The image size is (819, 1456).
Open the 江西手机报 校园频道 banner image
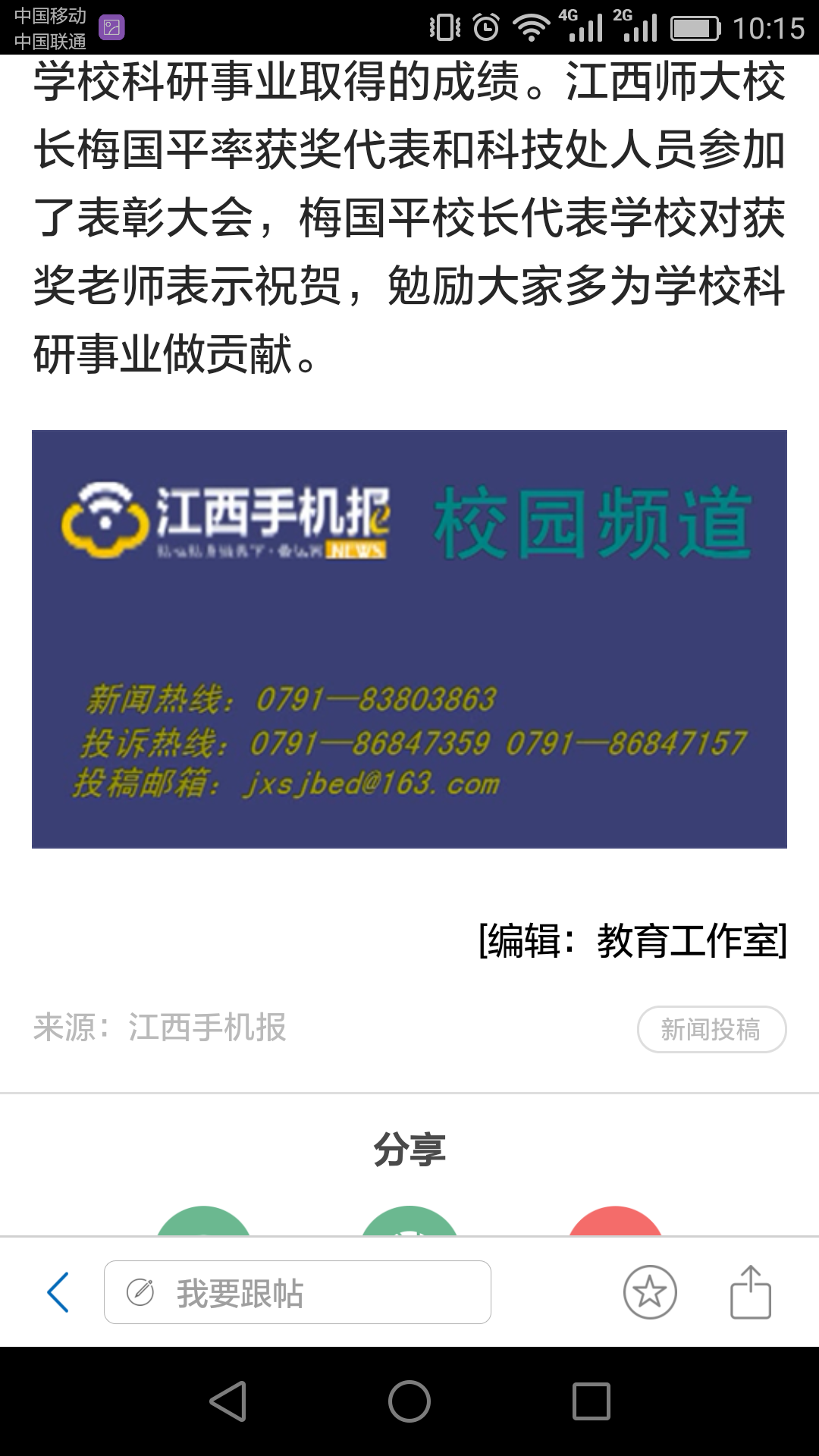(x=409, y=639)
